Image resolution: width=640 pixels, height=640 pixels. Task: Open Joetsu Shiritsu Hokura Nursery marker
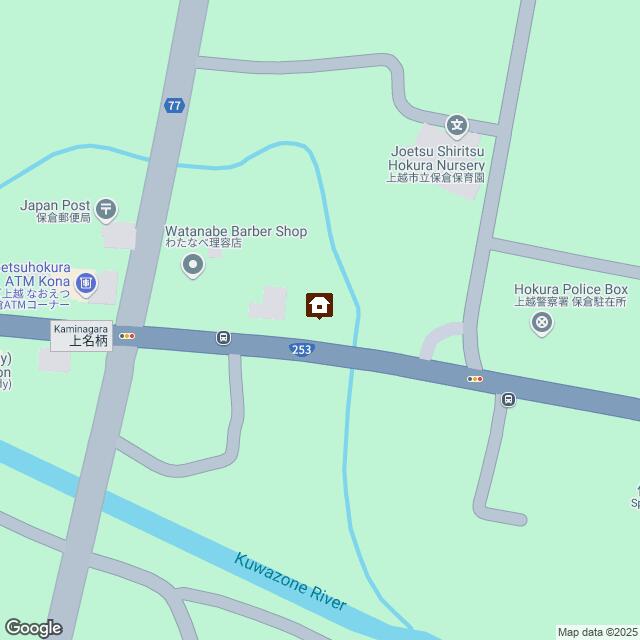tap(457, 126)
